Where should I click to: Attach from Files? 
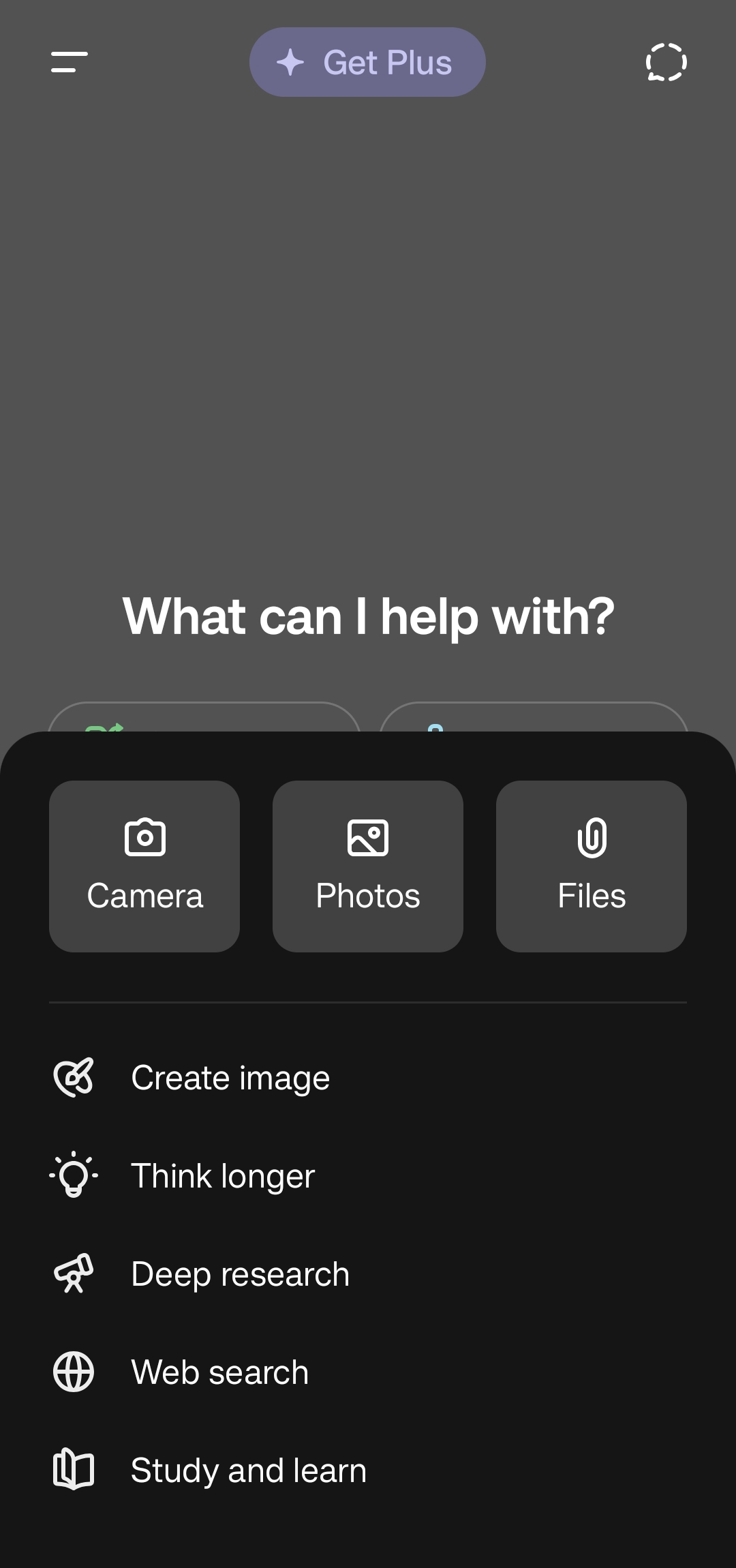pyautogui.click(x=592, y=866)
